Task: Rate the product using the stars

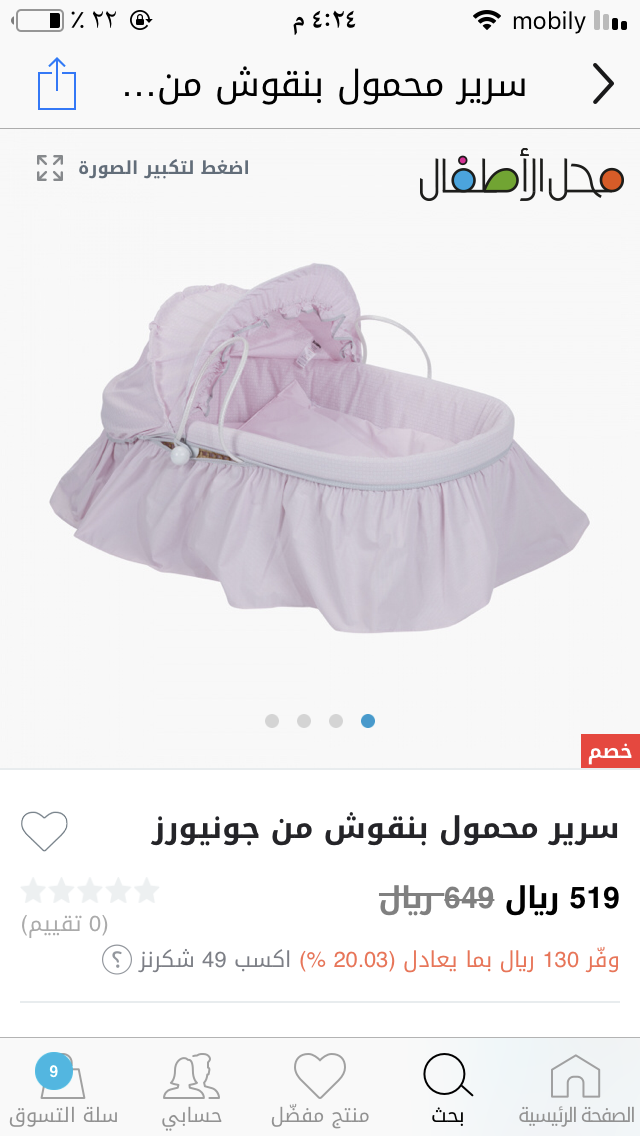Action: click(90, 890)
